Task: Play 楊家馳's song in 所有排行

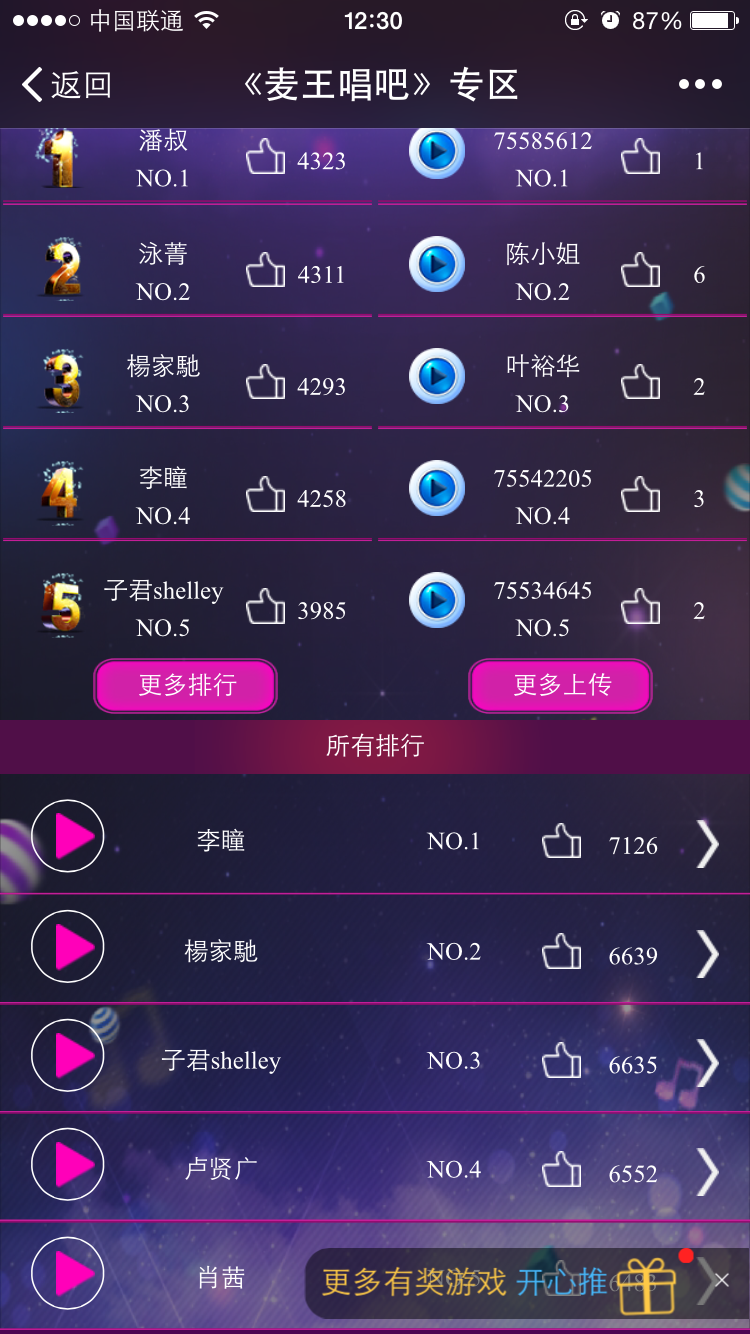Action: tap(68, 946)
